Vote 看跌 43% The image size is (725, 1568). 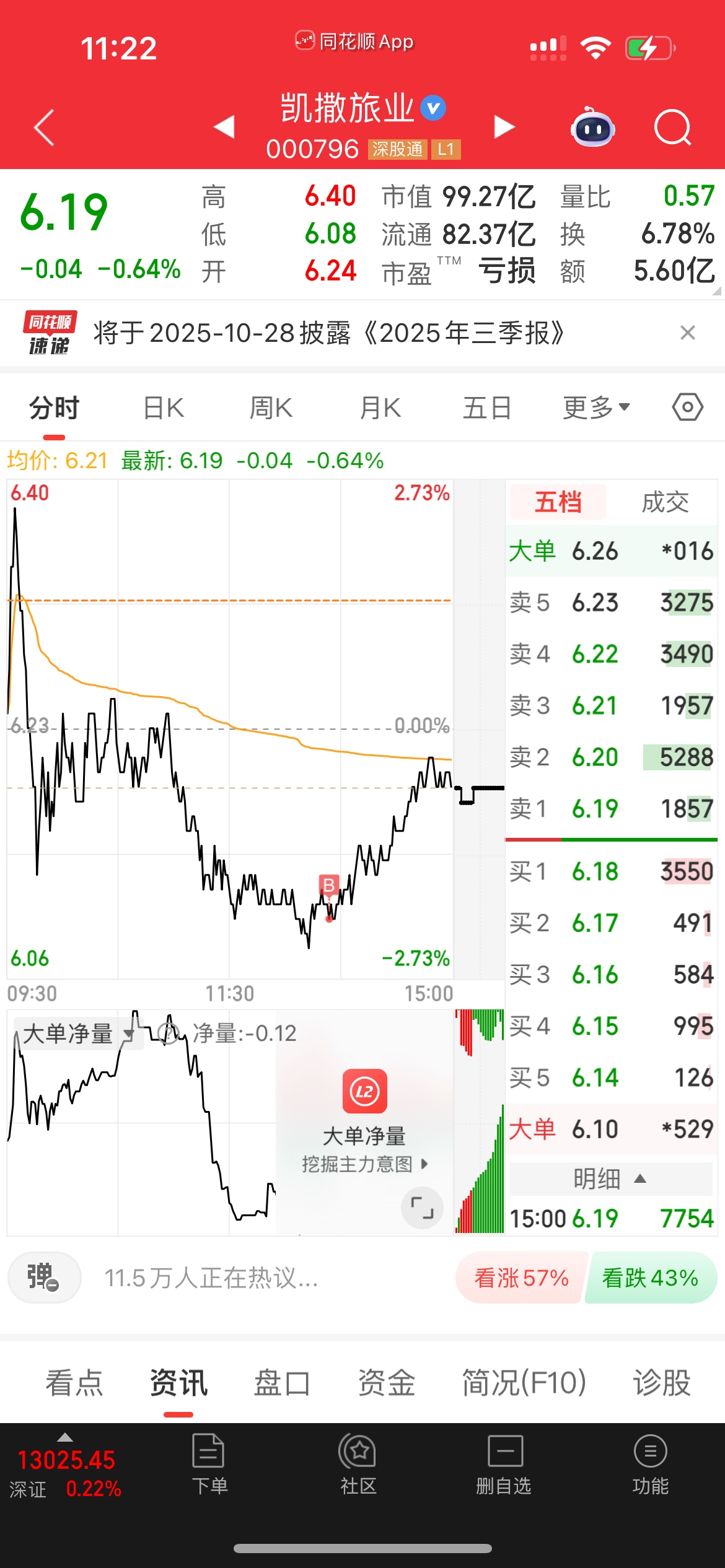tap(650, 1278)
